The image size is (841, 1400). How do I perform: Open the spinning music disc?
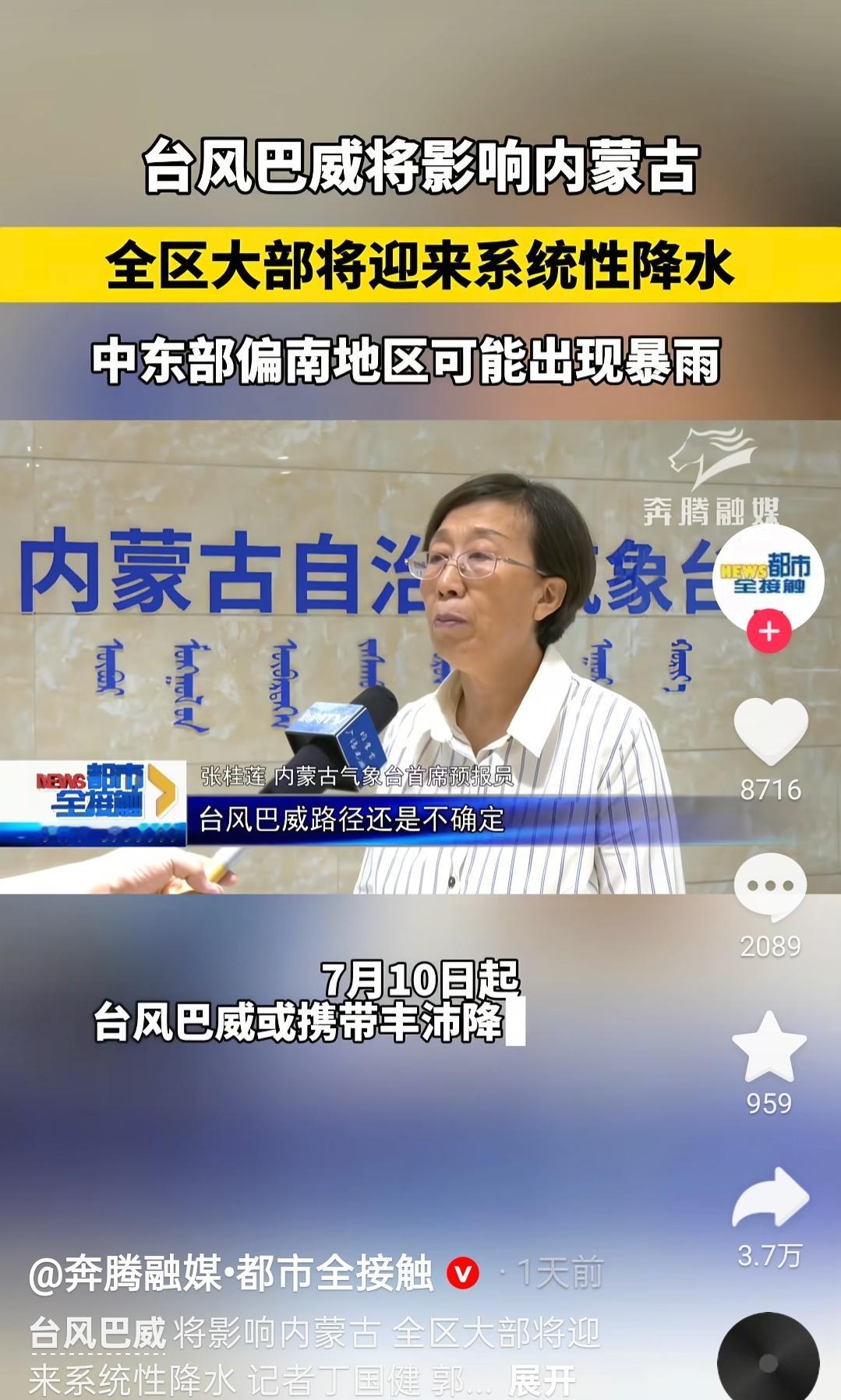[x=769, y=1359]
